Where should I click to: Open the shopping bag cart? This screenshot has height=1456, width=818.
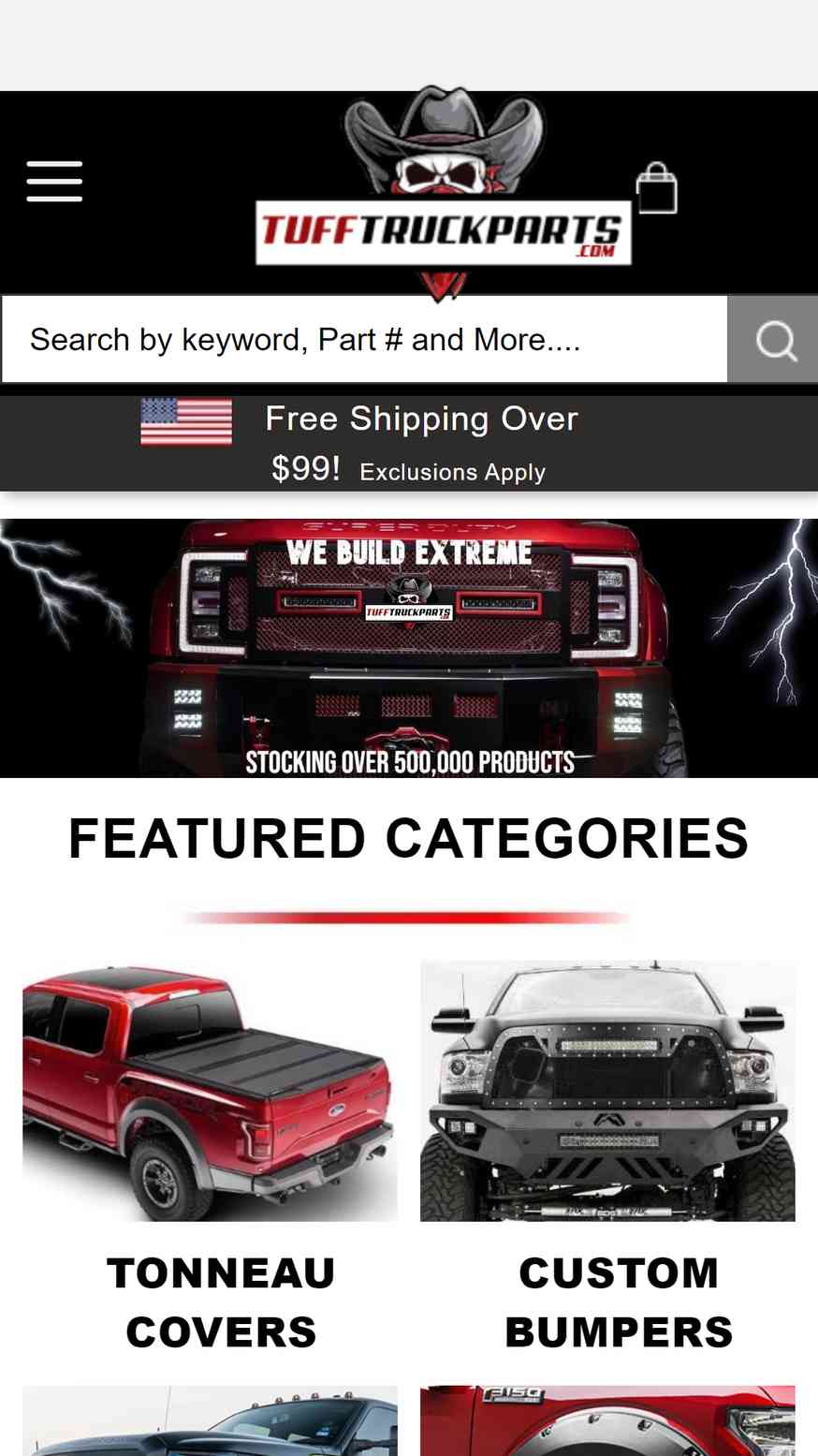coord(656,188)
